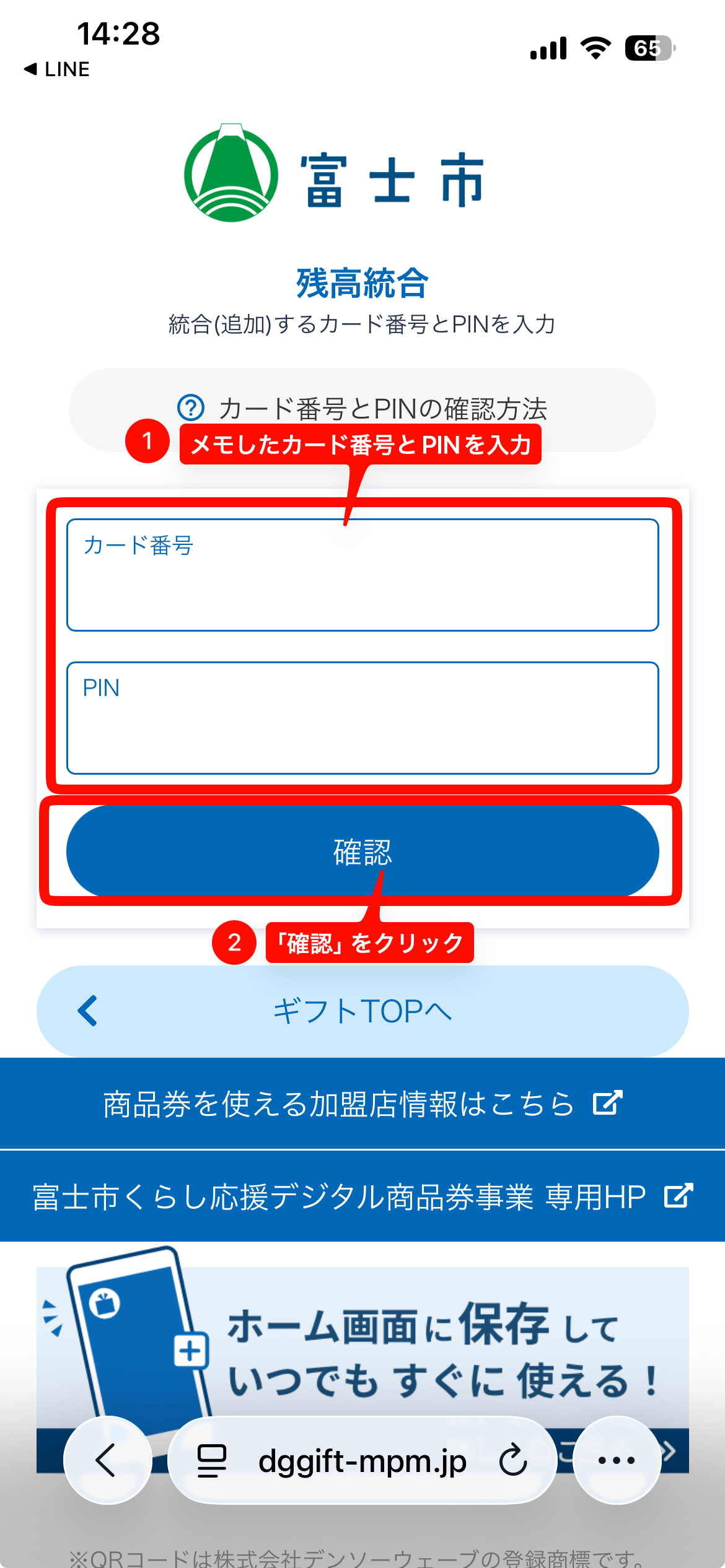Return to the LINE app
725x1568 pixels.
pos(57,69)
